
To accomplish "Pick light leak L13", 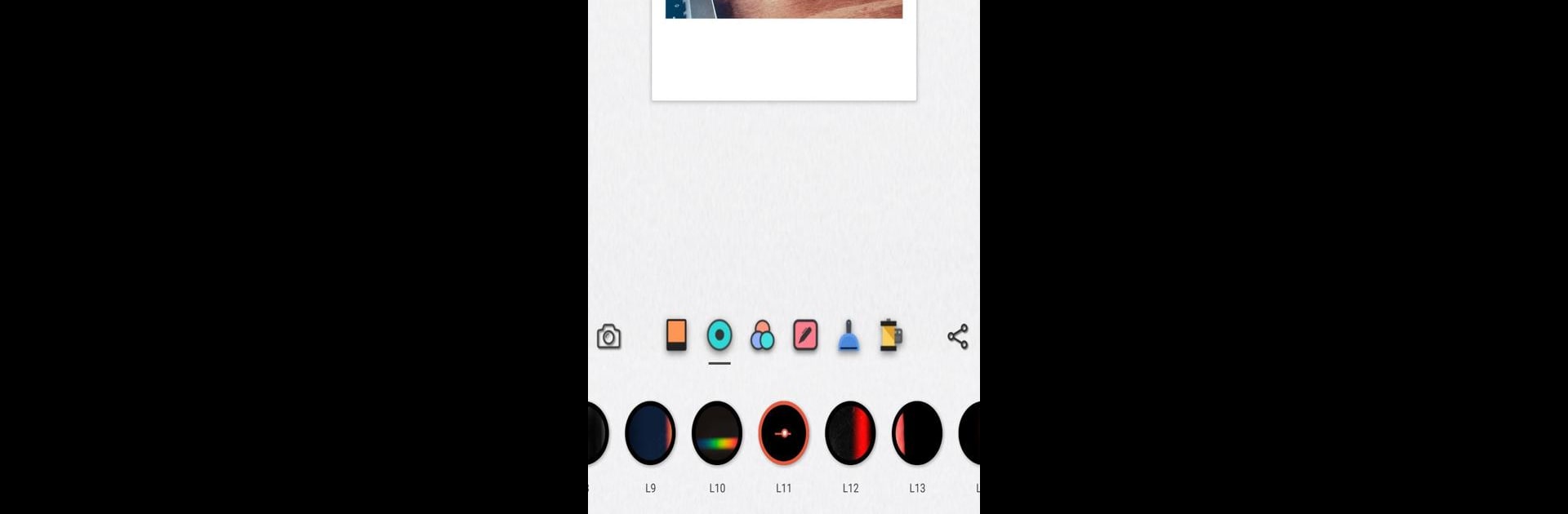I will click(916, 433).
